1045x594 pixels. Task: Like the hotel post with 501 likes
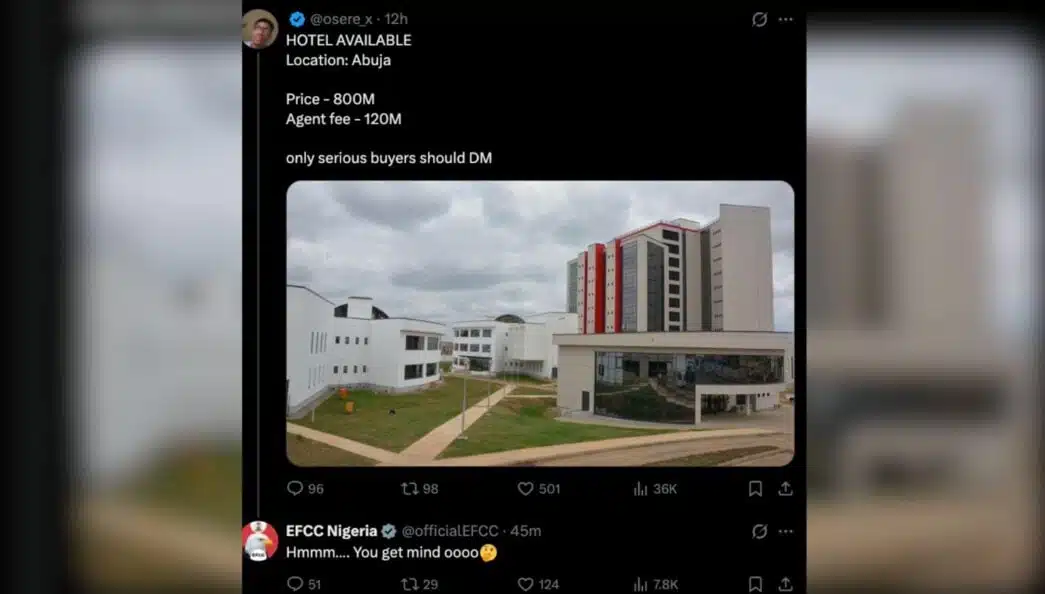point(525,488)
